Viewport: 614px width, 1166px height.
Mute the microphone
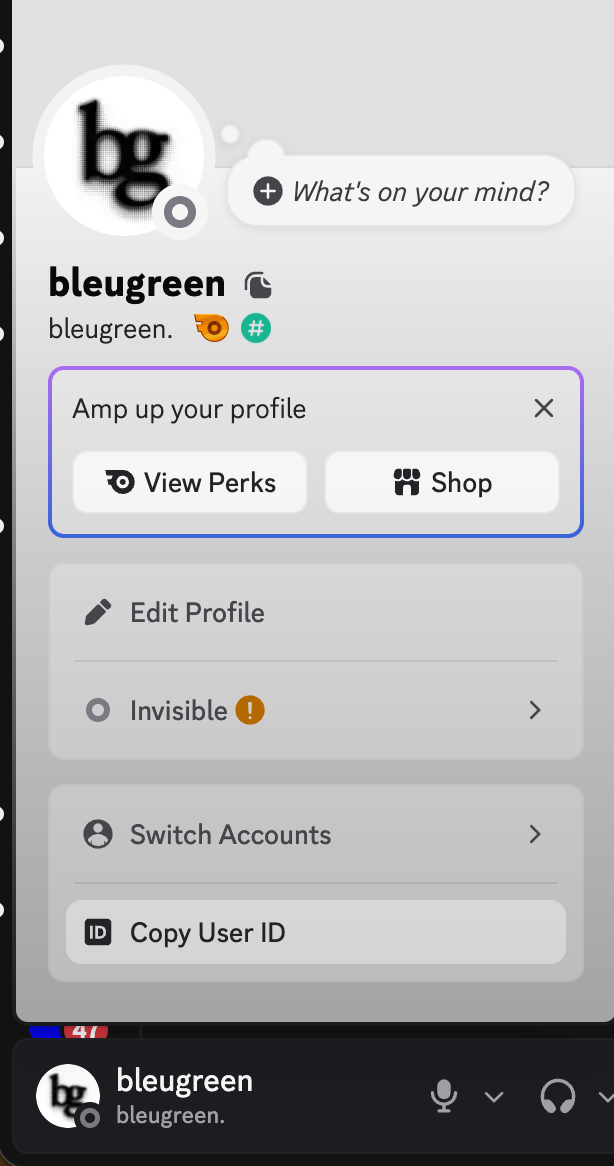pos(444,1096)
